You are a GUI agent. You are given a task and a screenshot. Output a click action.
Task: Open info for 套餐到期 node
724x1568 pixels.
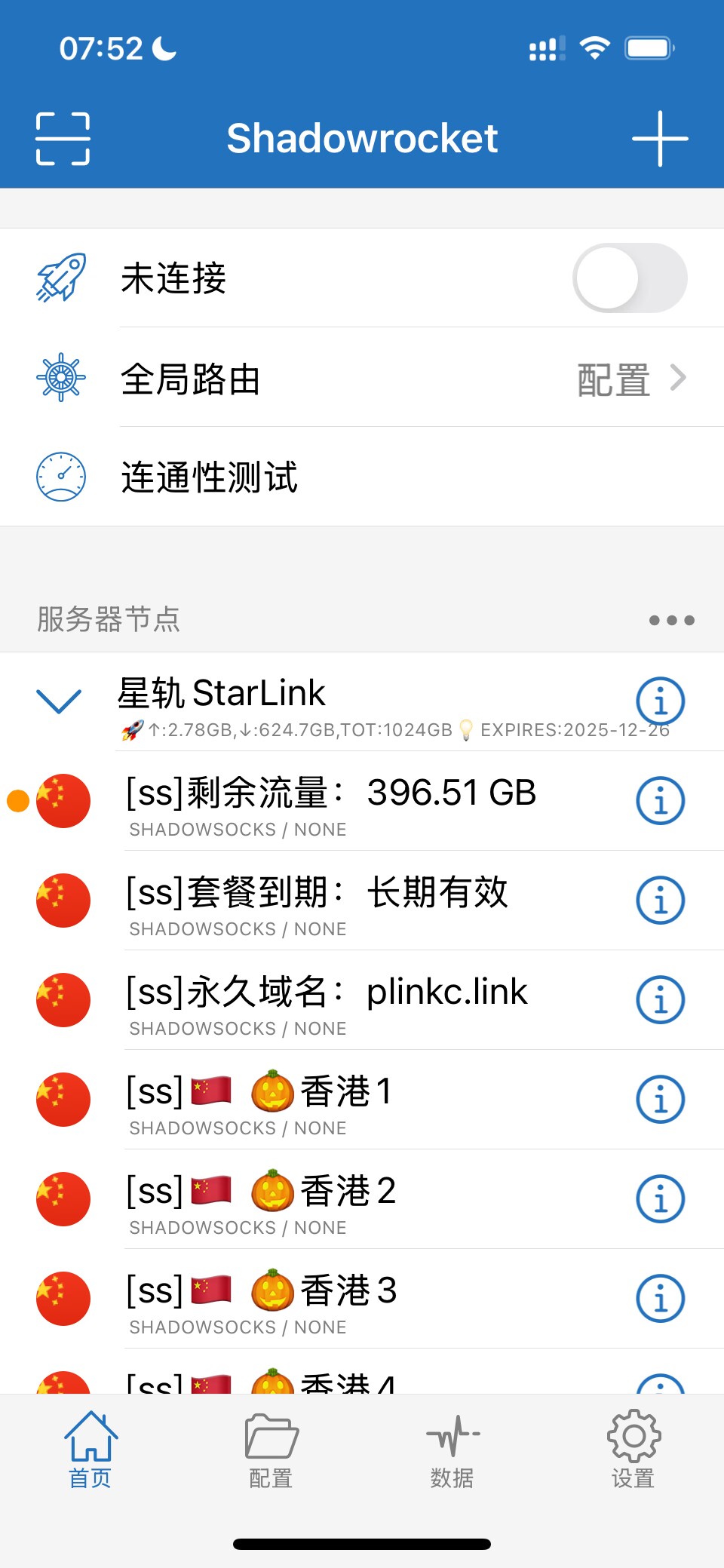(660, 901)
